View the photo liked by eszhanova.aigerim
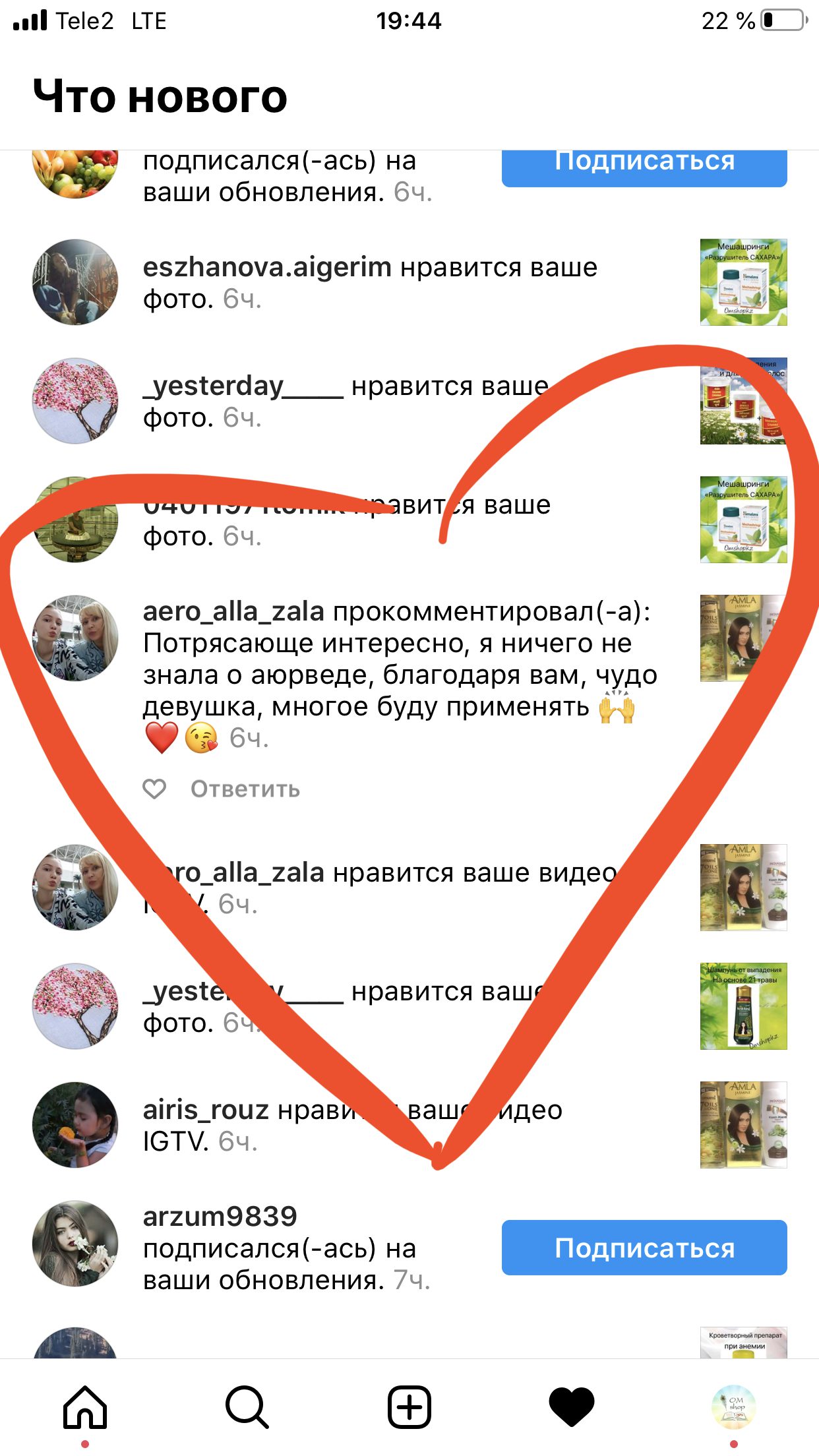 (743, 282)
